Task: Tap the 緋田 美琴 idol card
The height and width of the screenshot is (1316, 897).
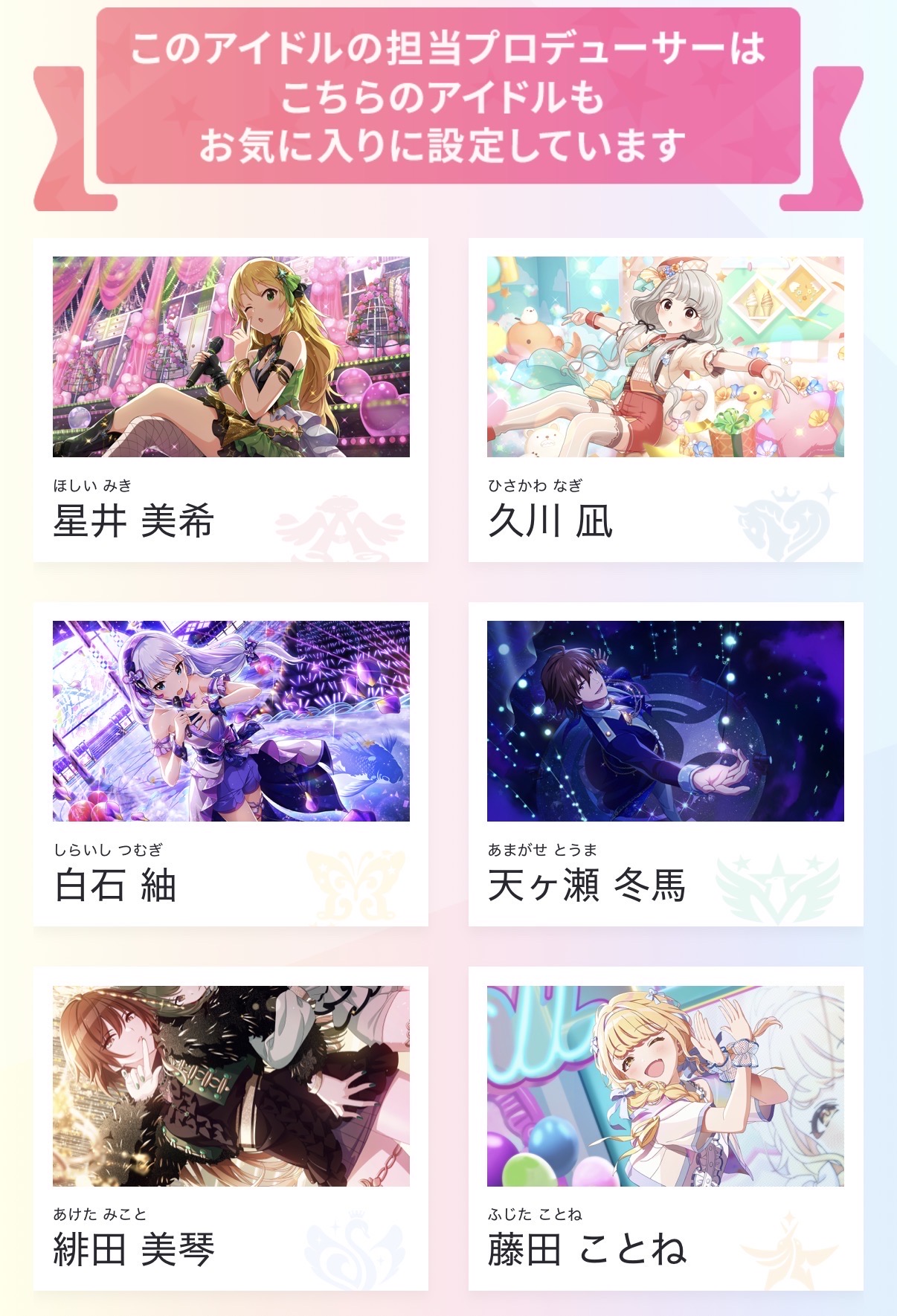Action: (x=231, y=1128)
